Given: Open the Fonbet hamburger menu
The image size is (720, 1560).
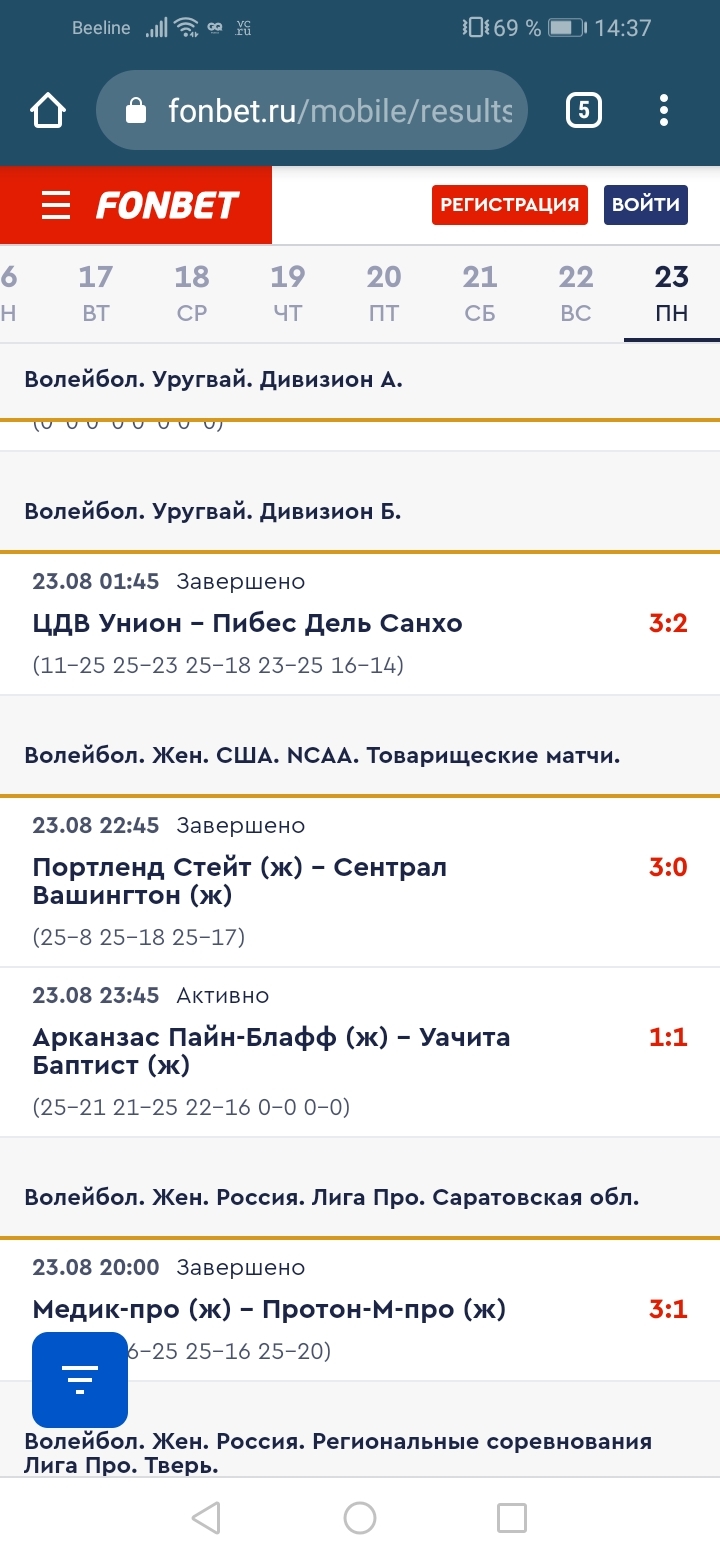Looking at the screenshot, I should pyautogui.click(x=56, y=206).
